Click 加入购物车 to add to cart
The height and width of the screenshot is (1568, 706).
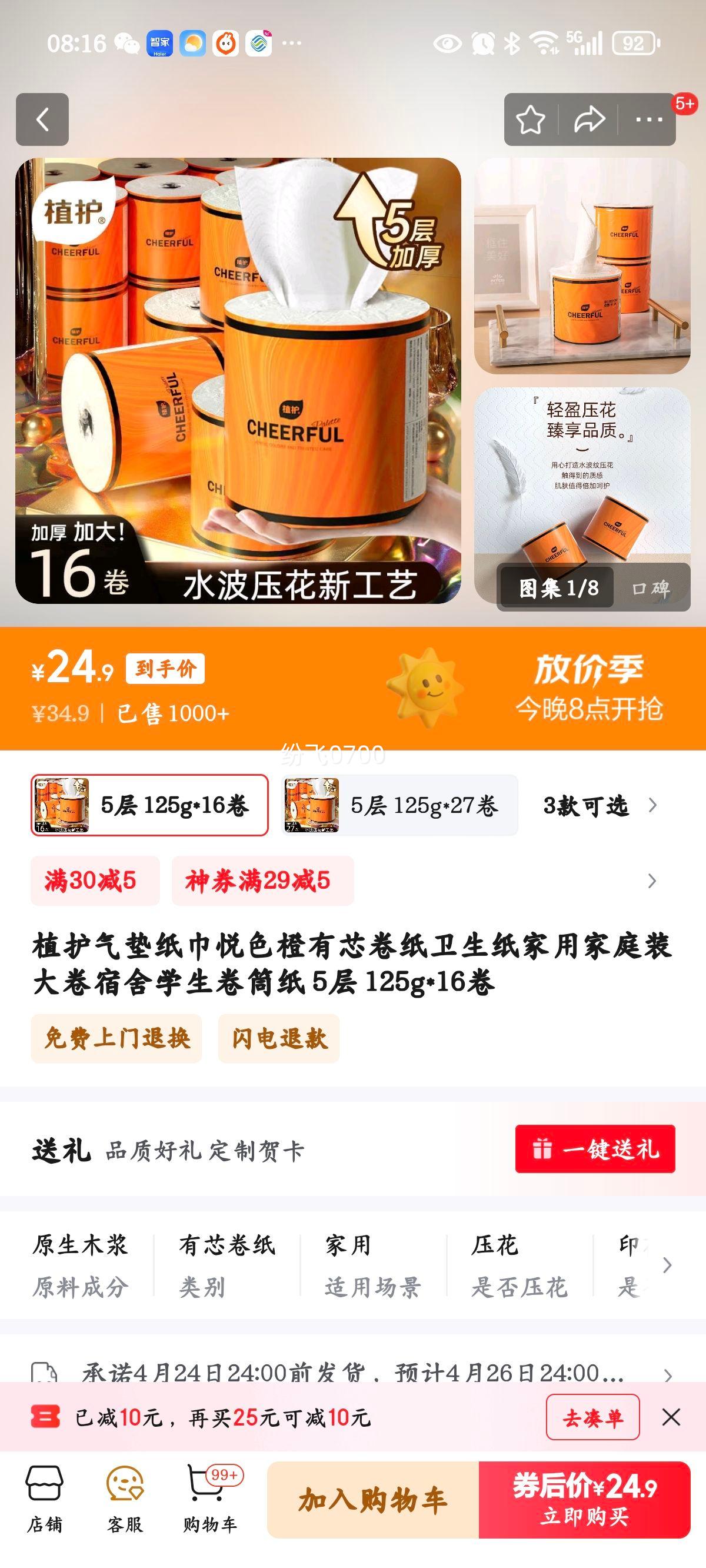tap(373, 1501)
